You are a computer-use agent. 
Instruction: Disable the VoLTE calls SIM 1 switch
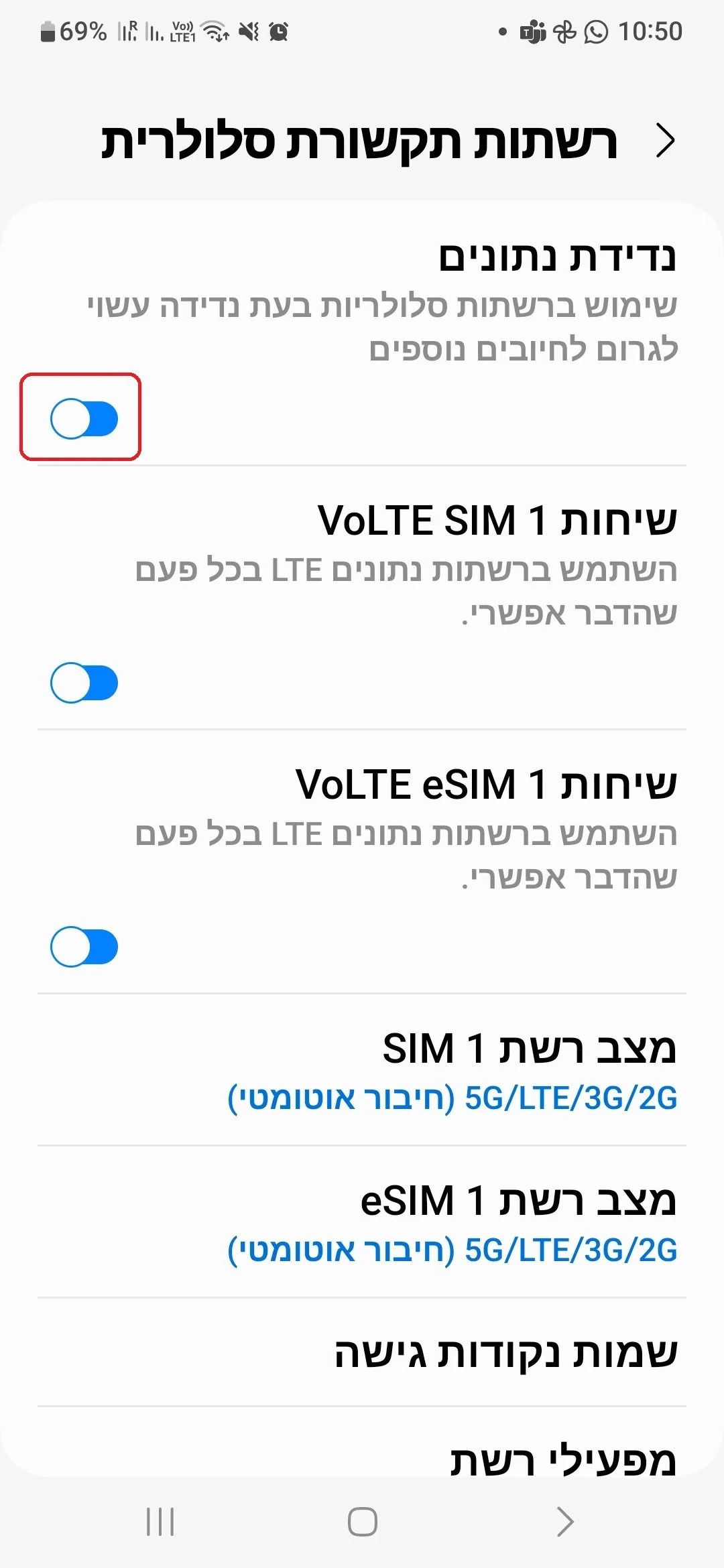pyautogui.click(x=84, y=683)
